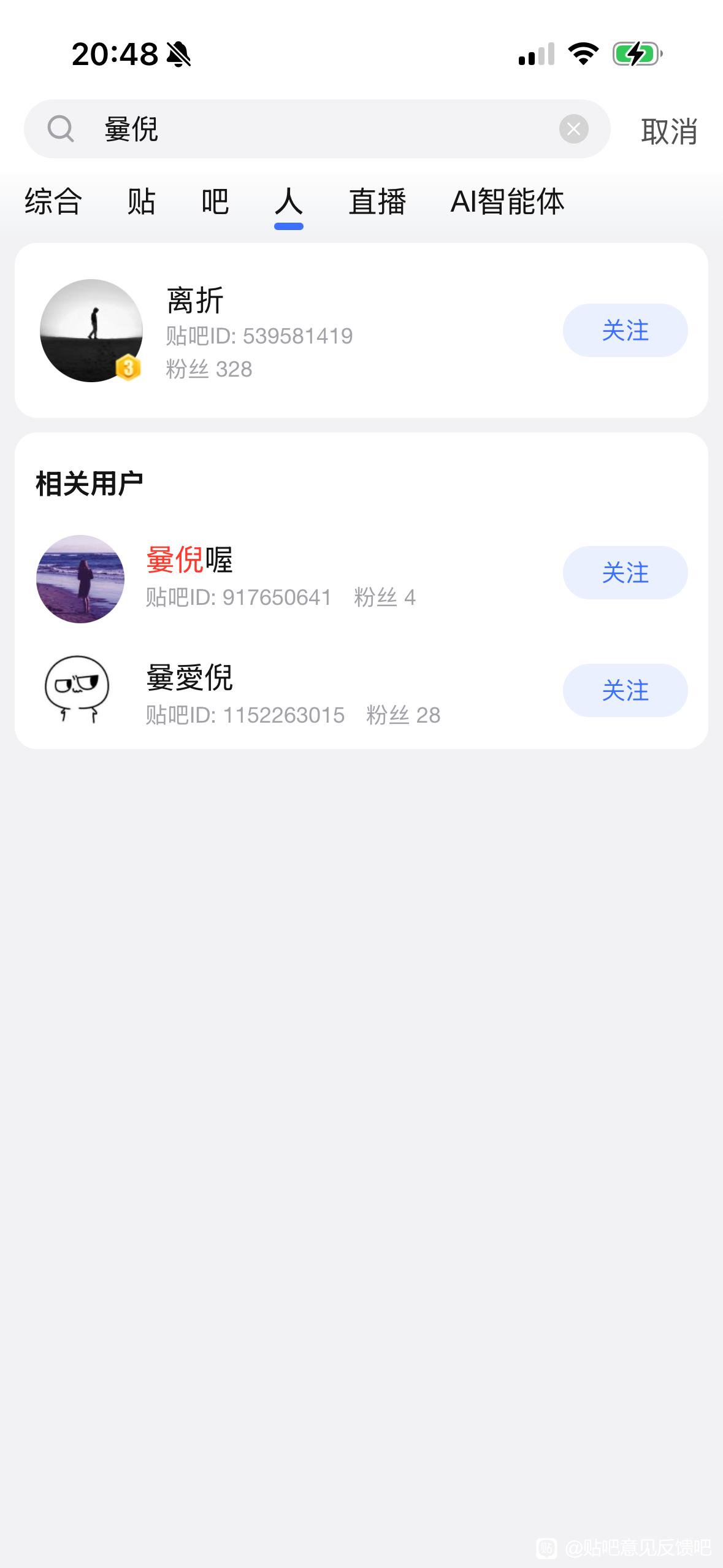Switch to the 吧 tab

[215, 202]
